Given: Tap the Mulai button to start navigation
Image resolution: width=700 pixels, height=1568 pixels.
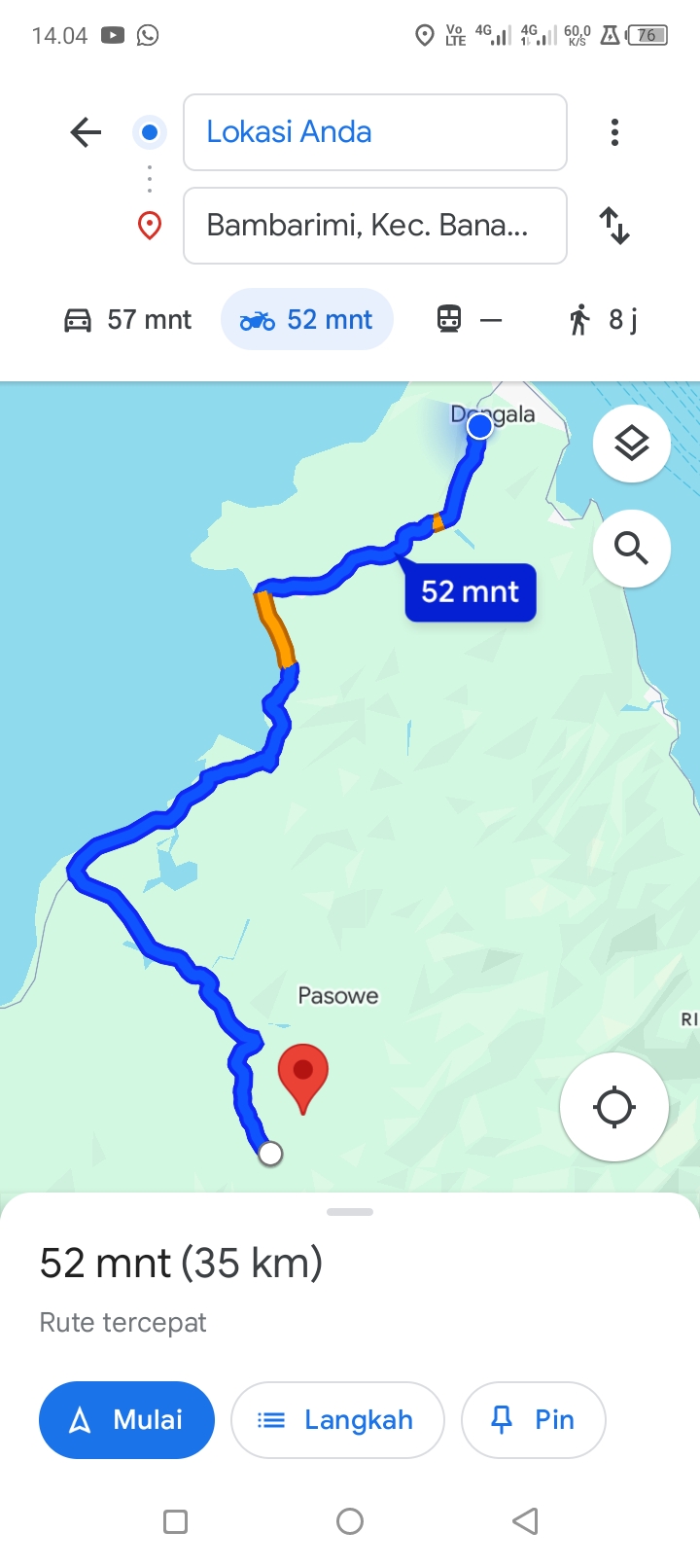Looking at the screenshot, I should (x=126, y=1420).
